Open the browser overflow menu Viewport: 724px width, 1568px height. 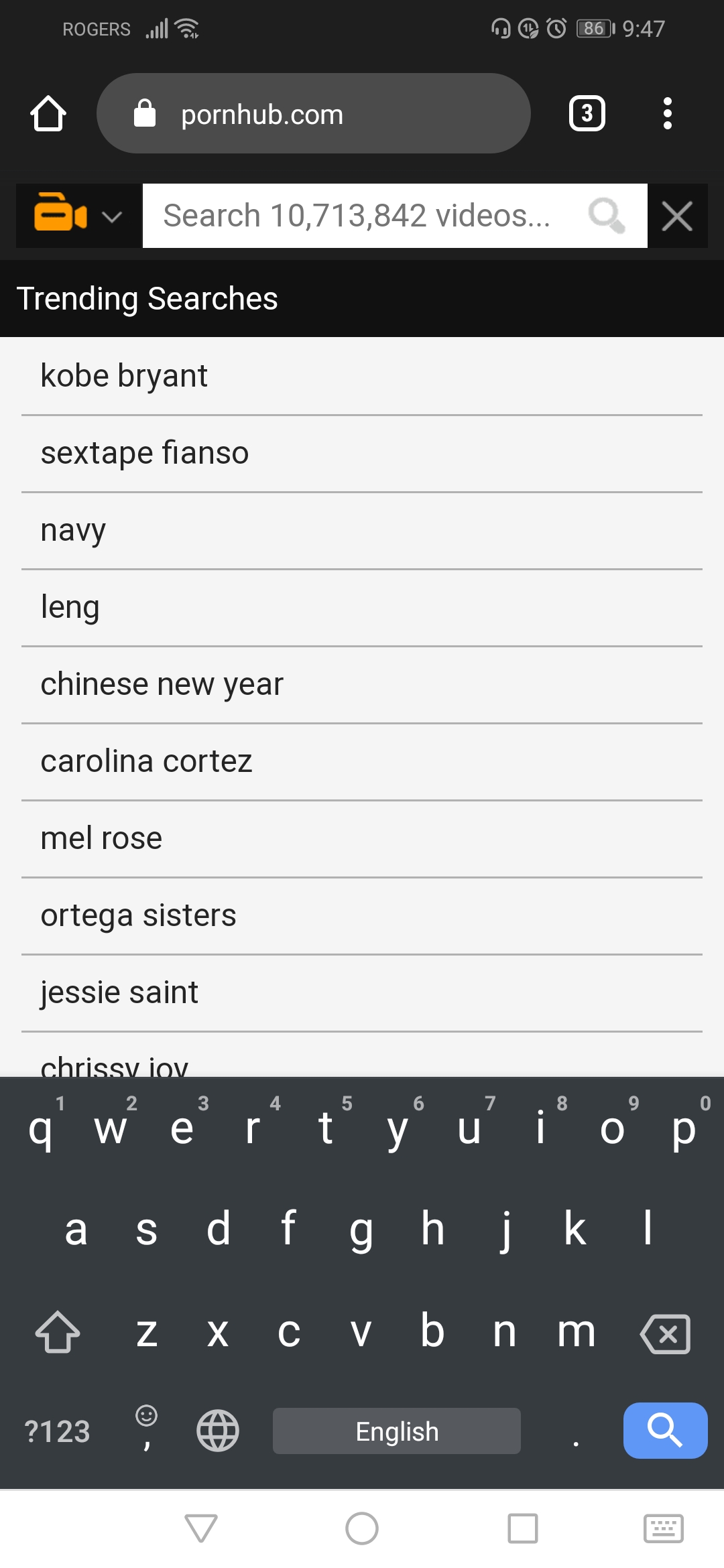pyautogui.click(x=667, y=113)
